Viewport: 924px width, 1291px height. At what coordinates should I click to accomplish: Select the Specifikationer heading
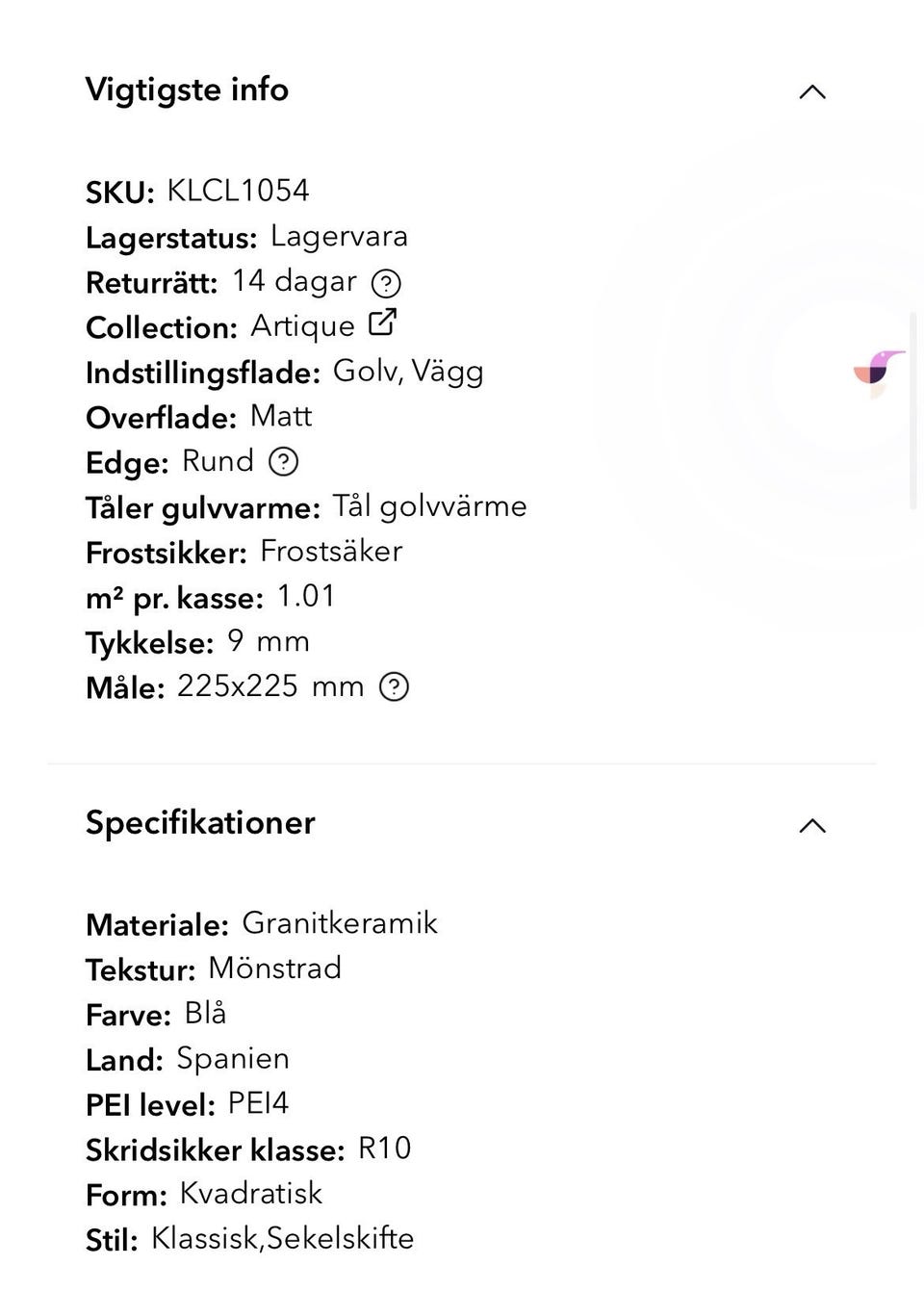(199, 823)
